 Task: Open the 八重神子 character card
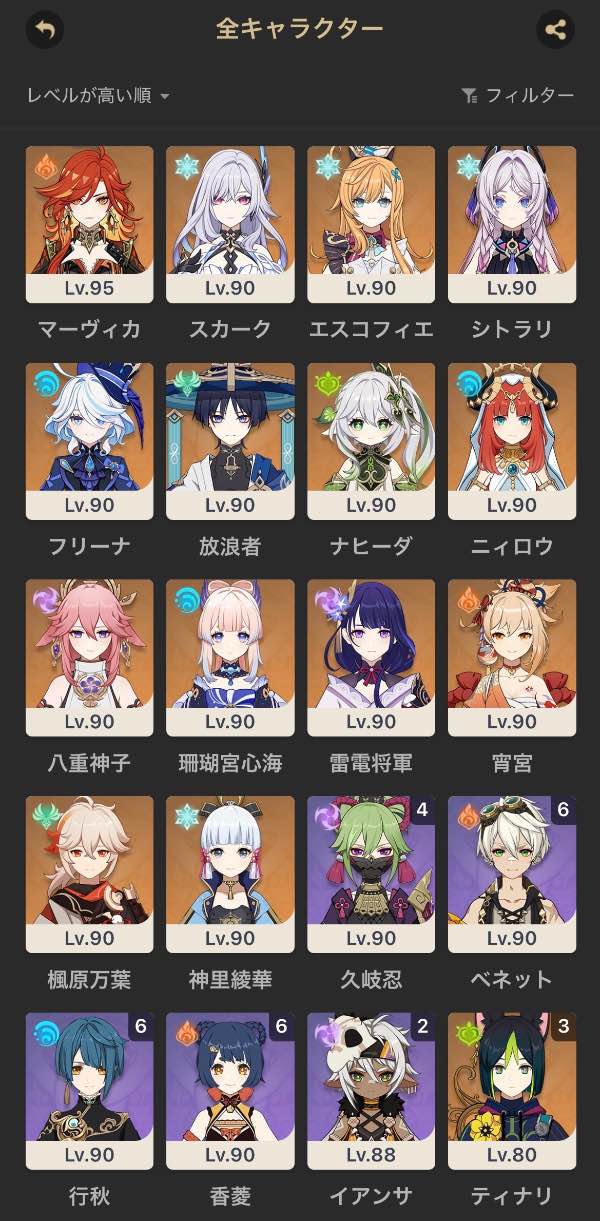(x=89, y=657)
